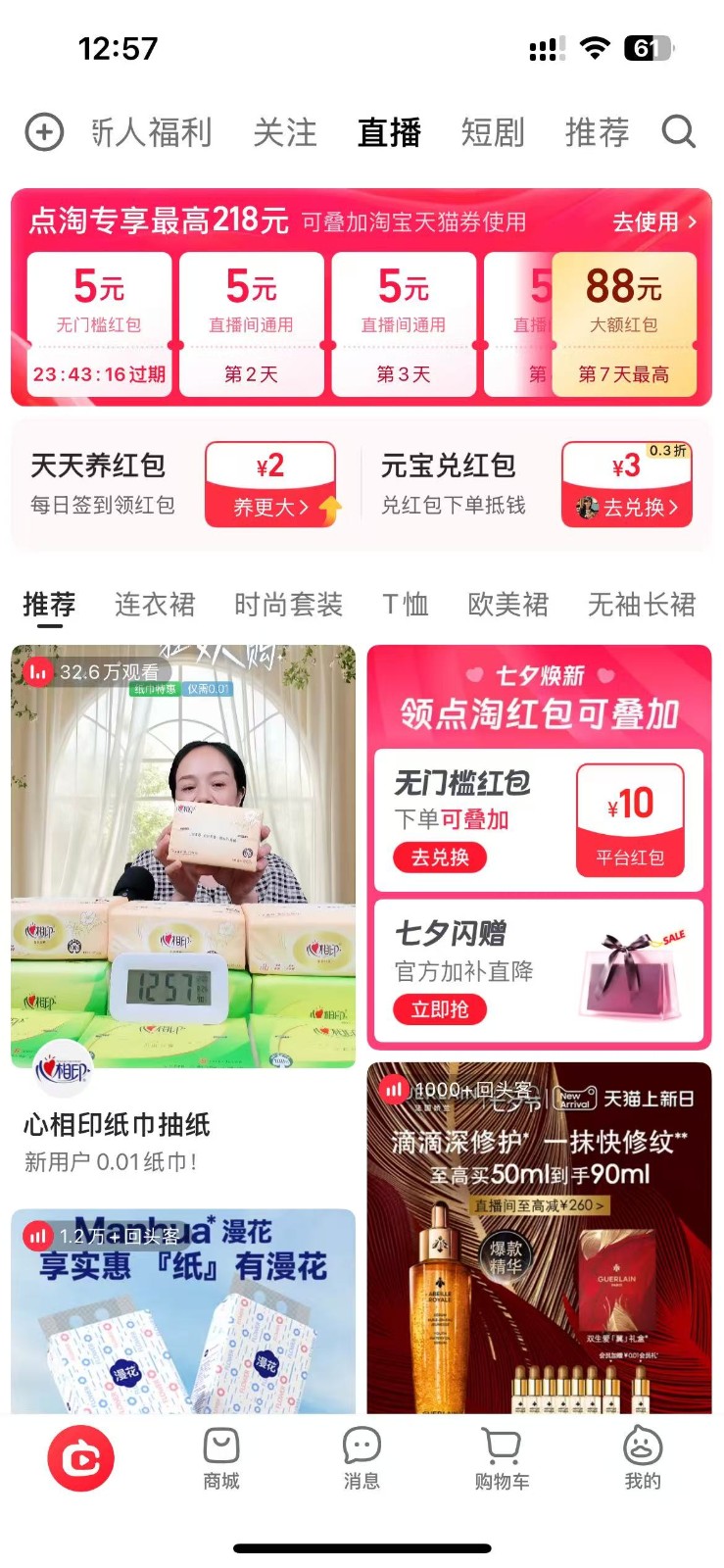Choose the T恤 category

[x=406, y=605]
